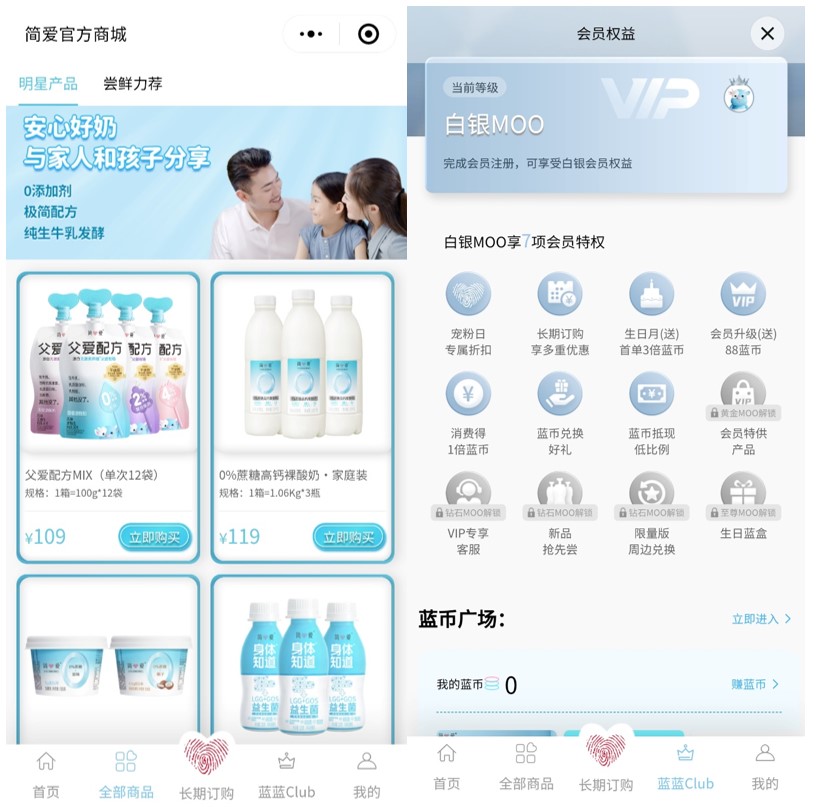817x807 pixels.
Task: Close the 会员权益 panel
Action: pos(767,34)
